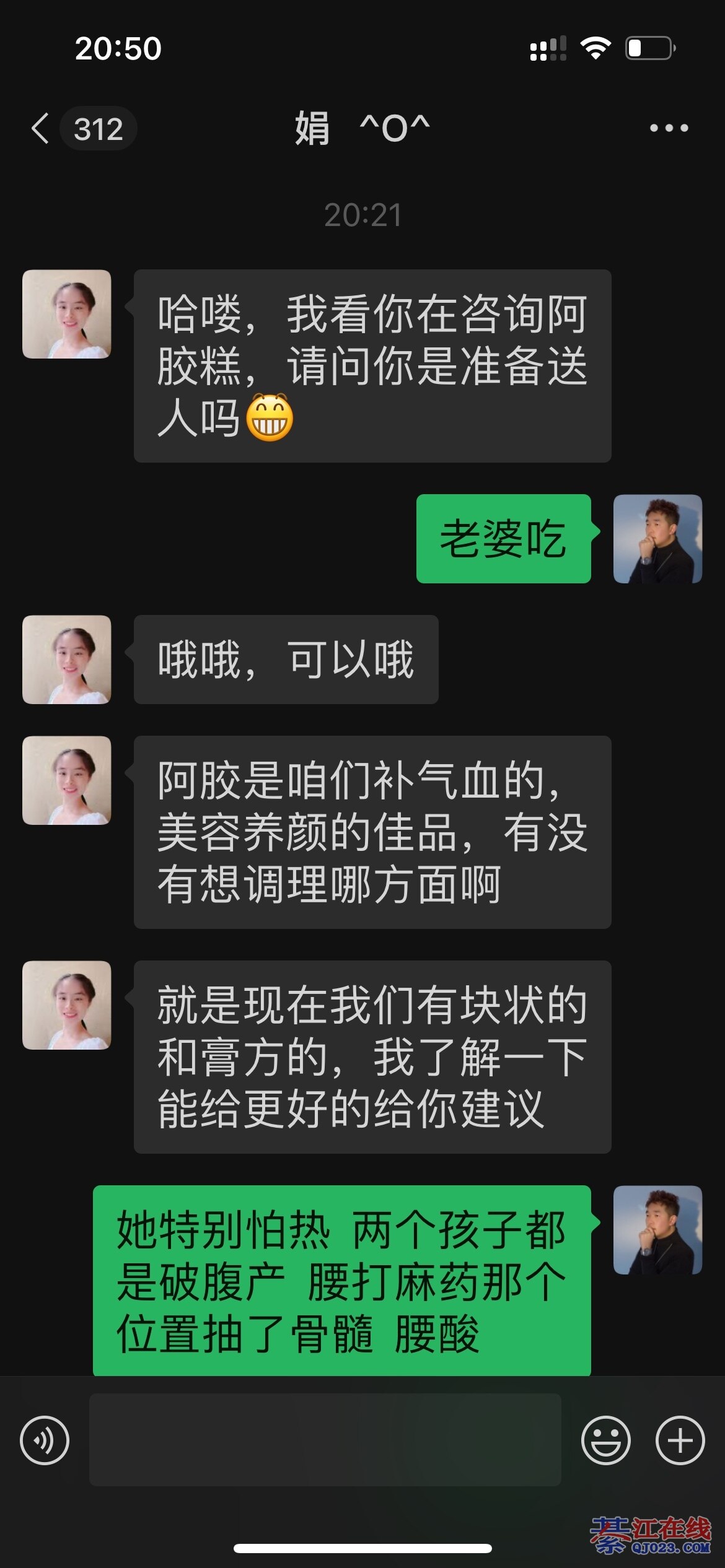Open the three-dot chat info menu

(x=669, y=128)
